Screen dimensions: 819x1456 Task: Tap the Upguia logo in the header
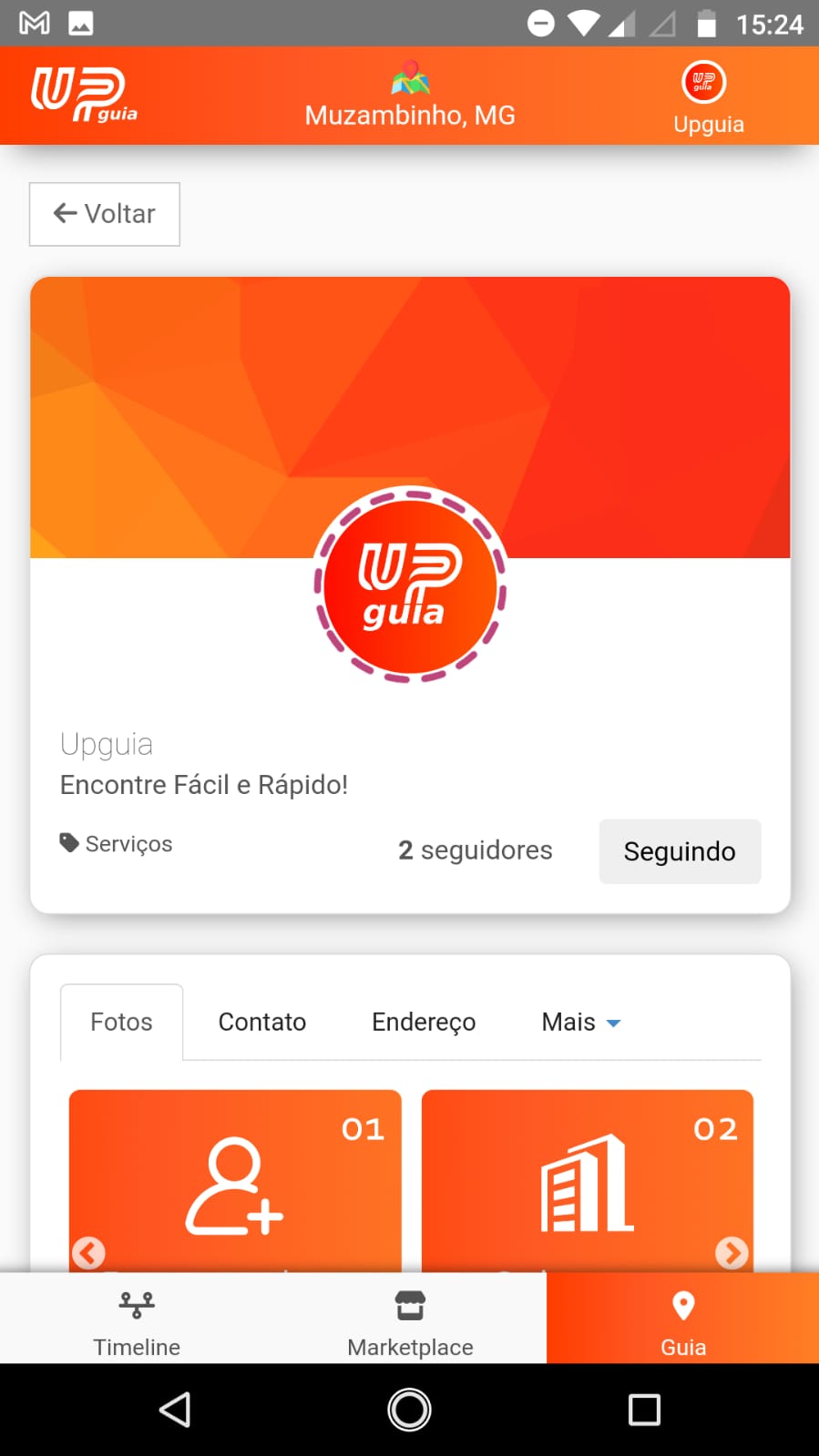(84, 95)
